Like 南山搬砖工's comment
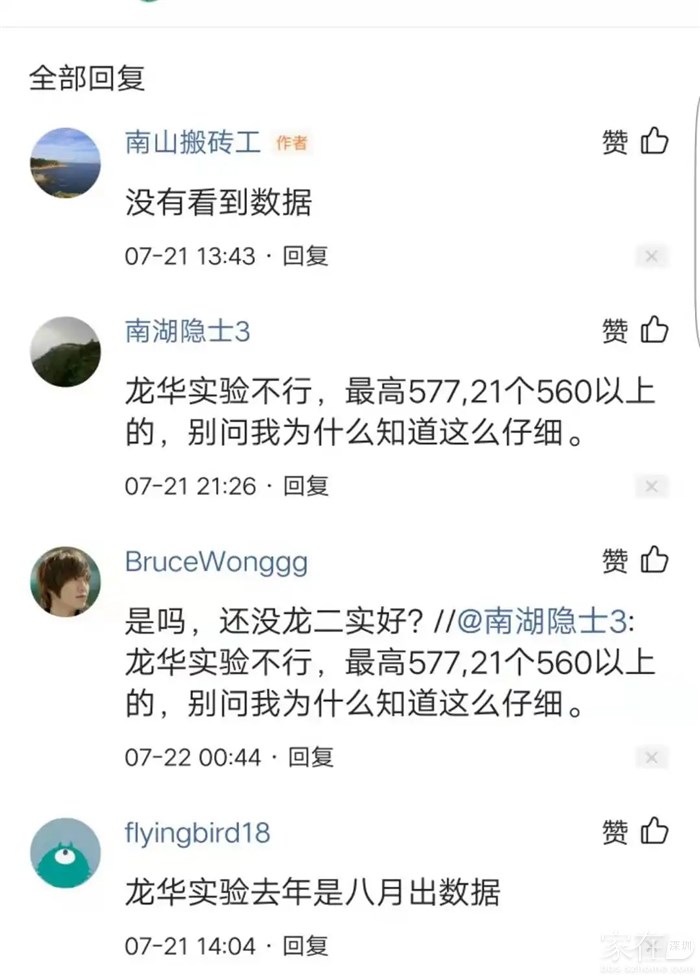700x976 pixels. point(635,142)
